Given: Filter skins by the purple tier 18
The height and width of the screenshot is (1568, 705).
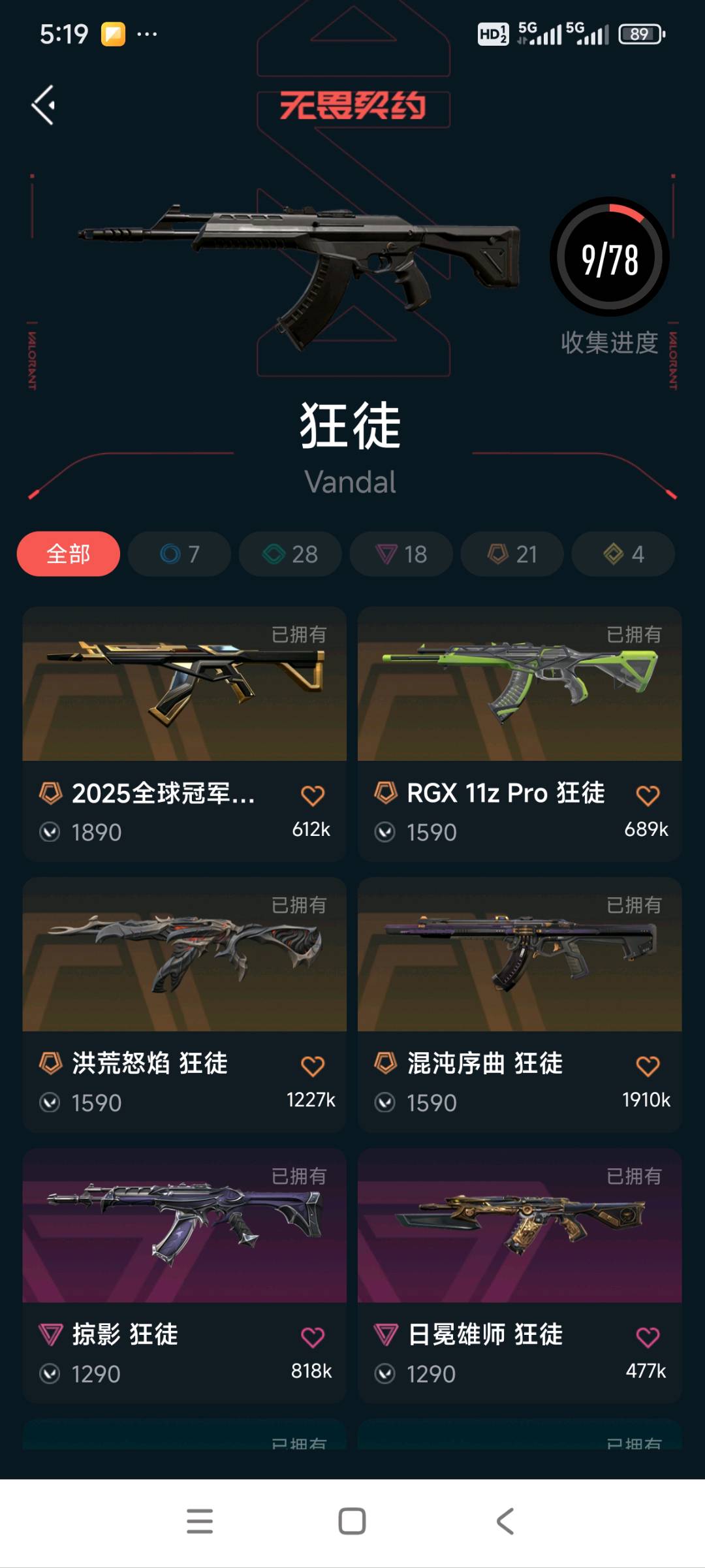Looking at the screenshot, I should (x=401, y=554).
